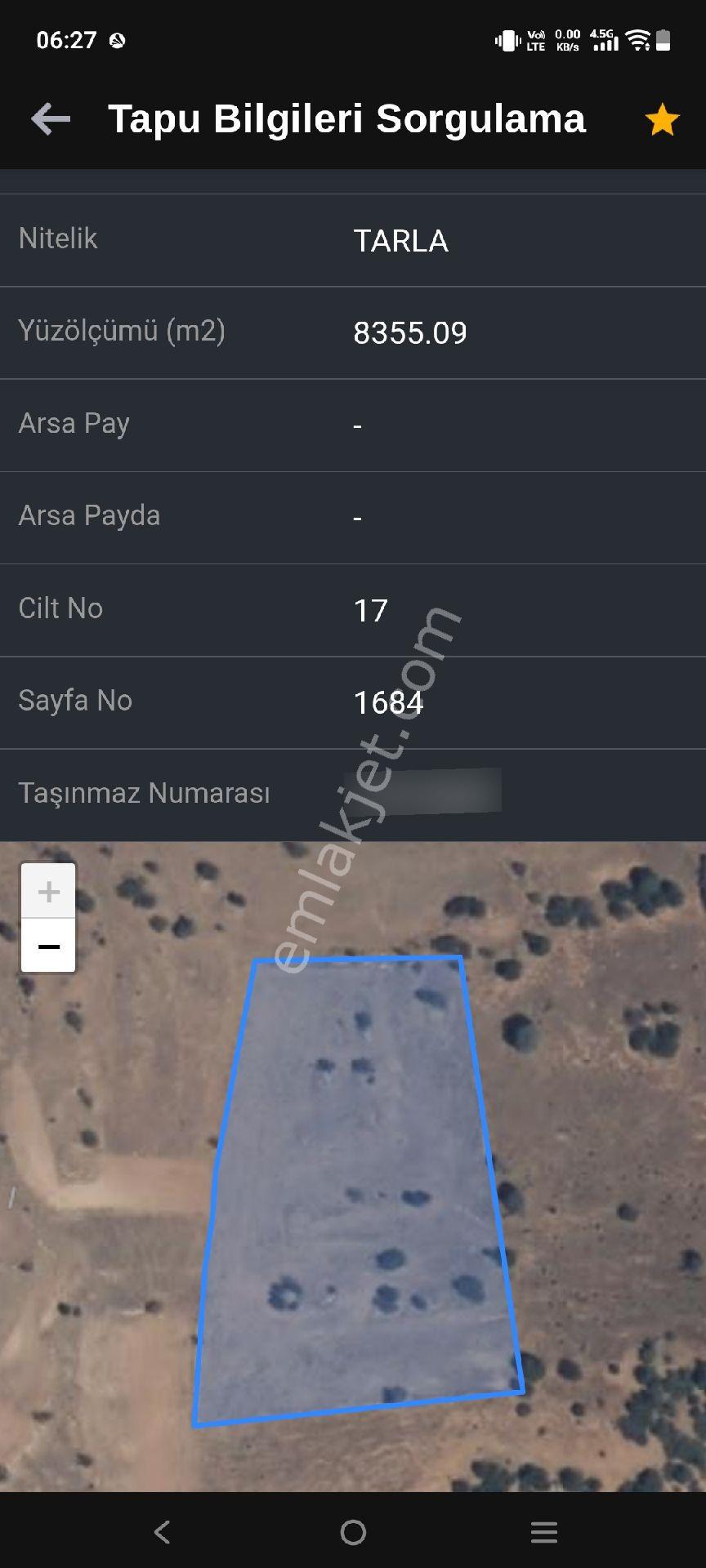706x1568 pixels.
Task: Go back using the app bar arrow
Action: [51, 119]
